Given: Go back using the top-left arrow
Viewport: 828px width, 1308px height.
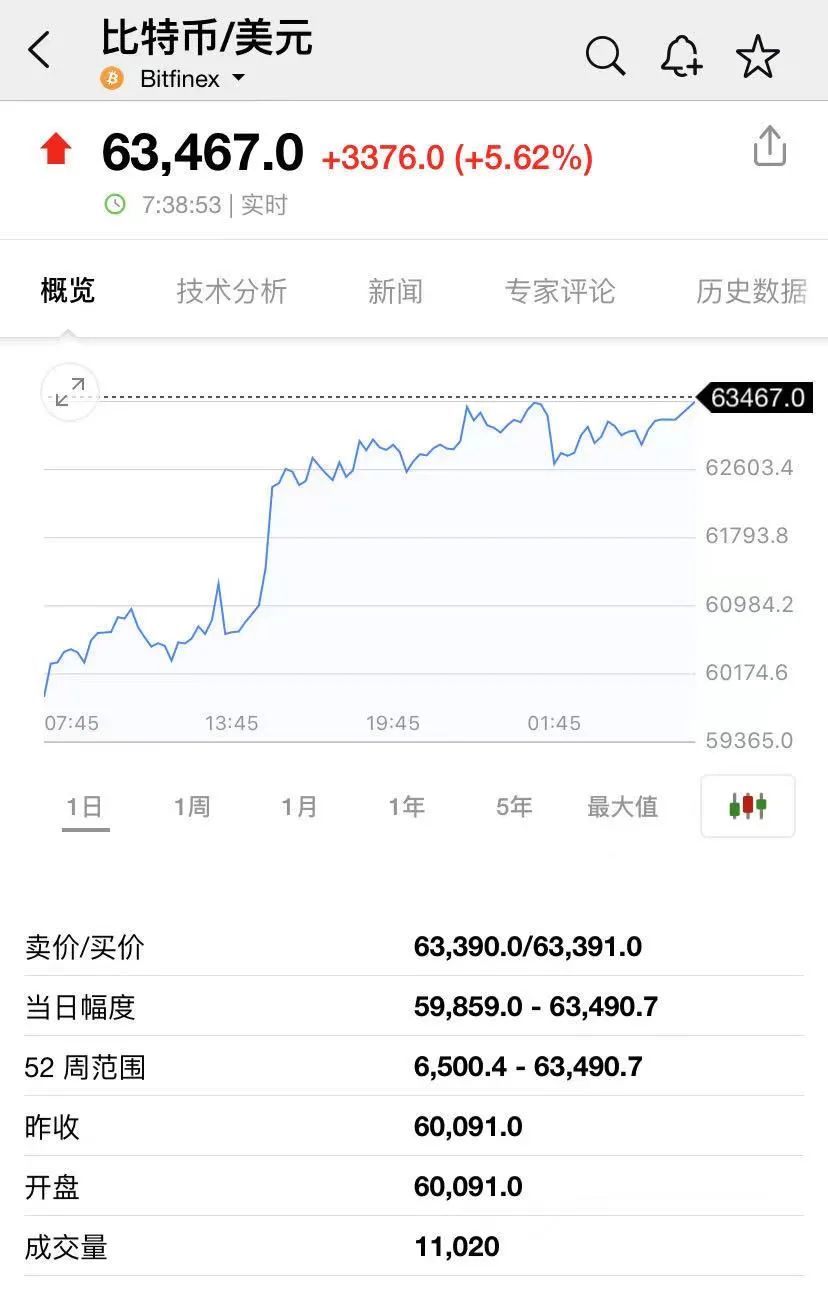Looking at the screenshot, I should pyautogui.click(x=40, y=50).
